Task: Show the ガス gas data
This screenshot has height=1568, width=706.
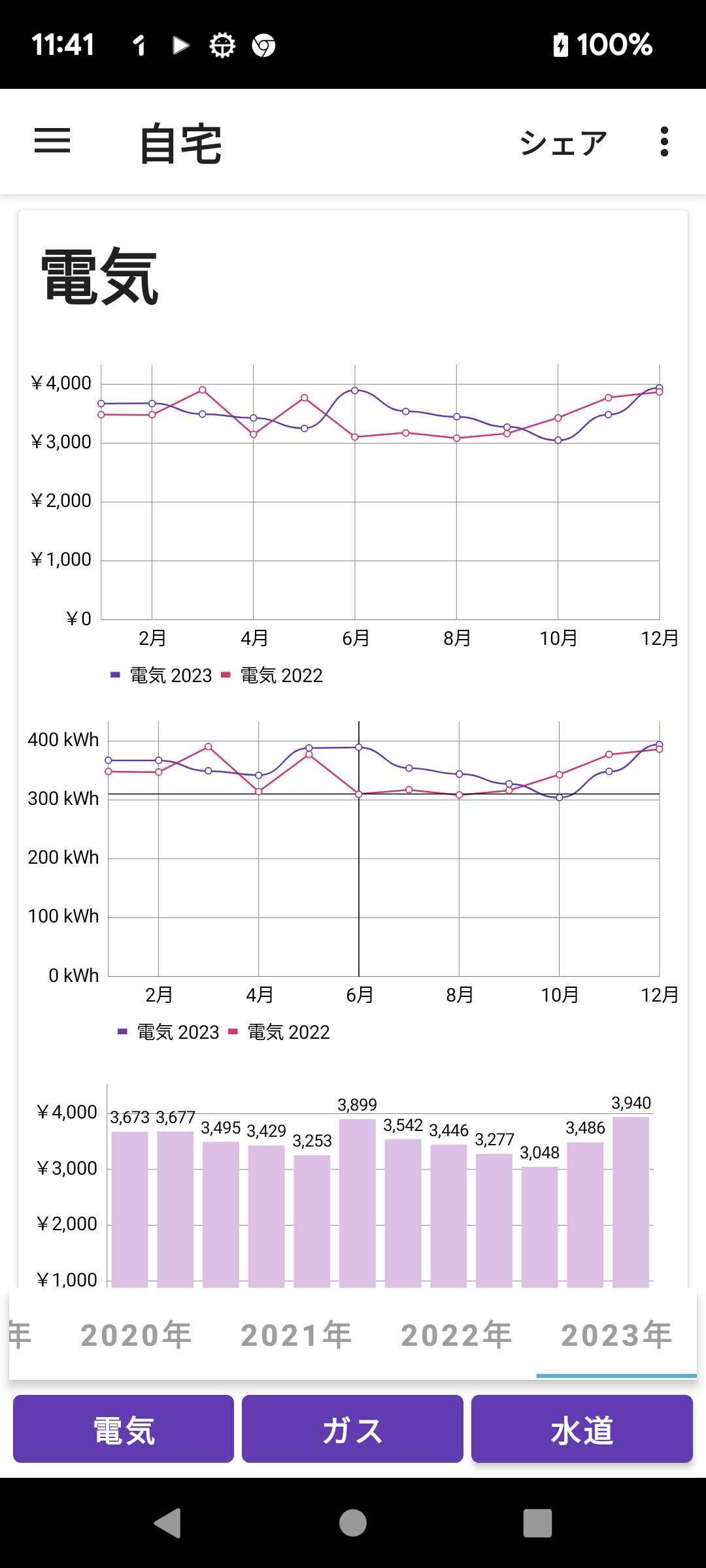Action: [x=352, y=1429]
